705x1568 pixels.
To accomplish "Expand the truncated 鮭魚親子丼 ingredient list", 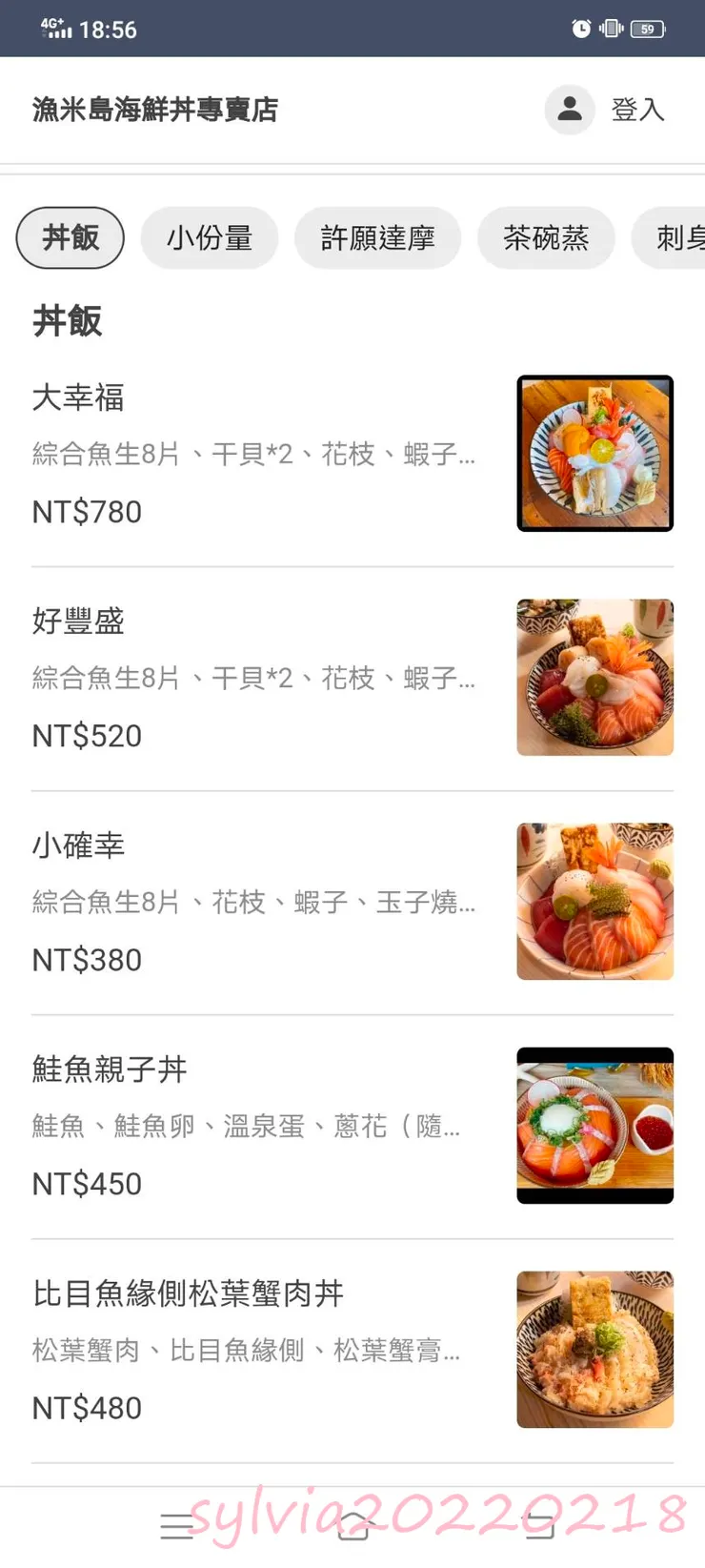I will pos(245,1127).
